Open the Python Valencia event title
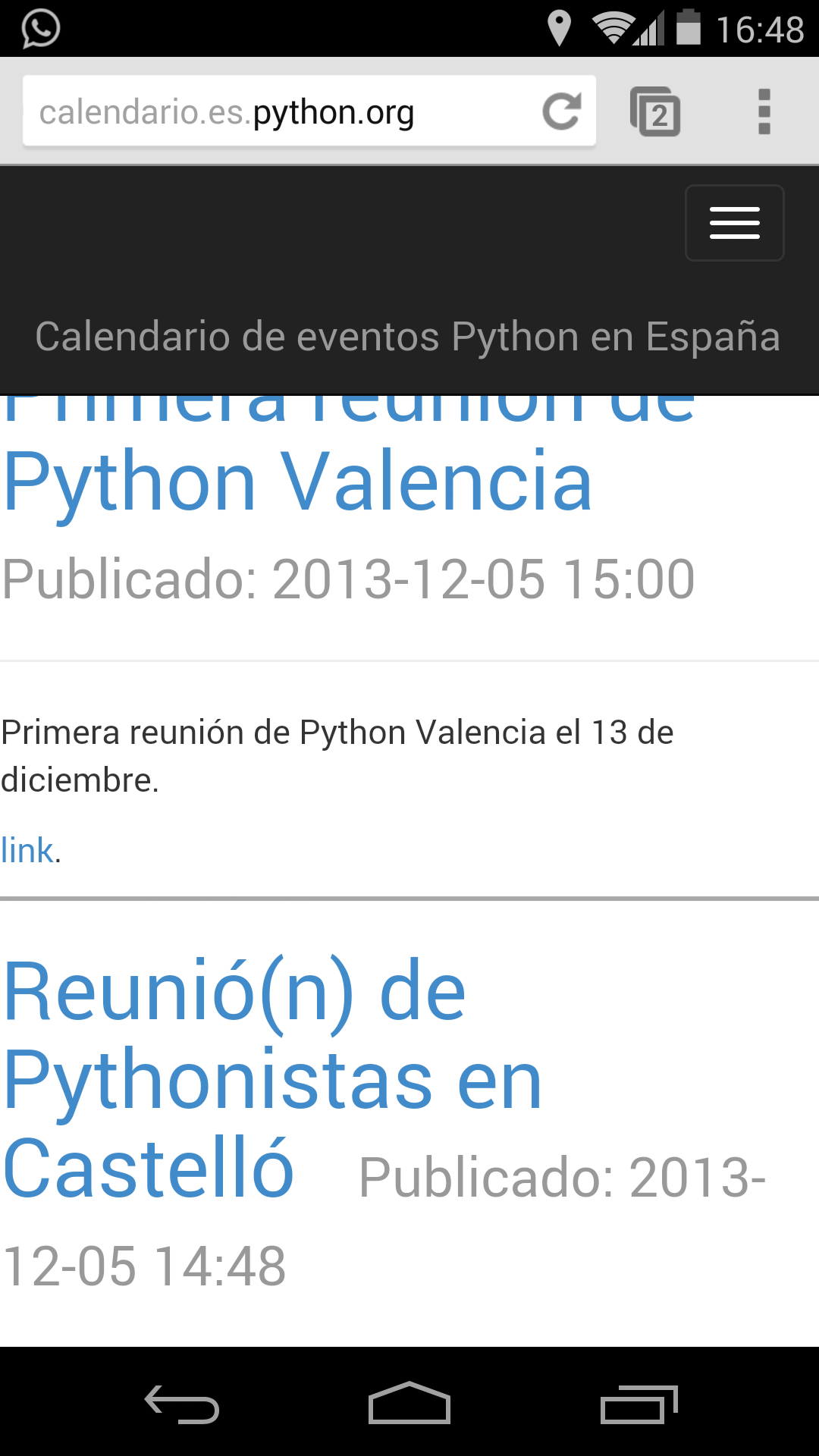Image resolution: width=819 pixels, height=1456 pixels. (297, 481)
